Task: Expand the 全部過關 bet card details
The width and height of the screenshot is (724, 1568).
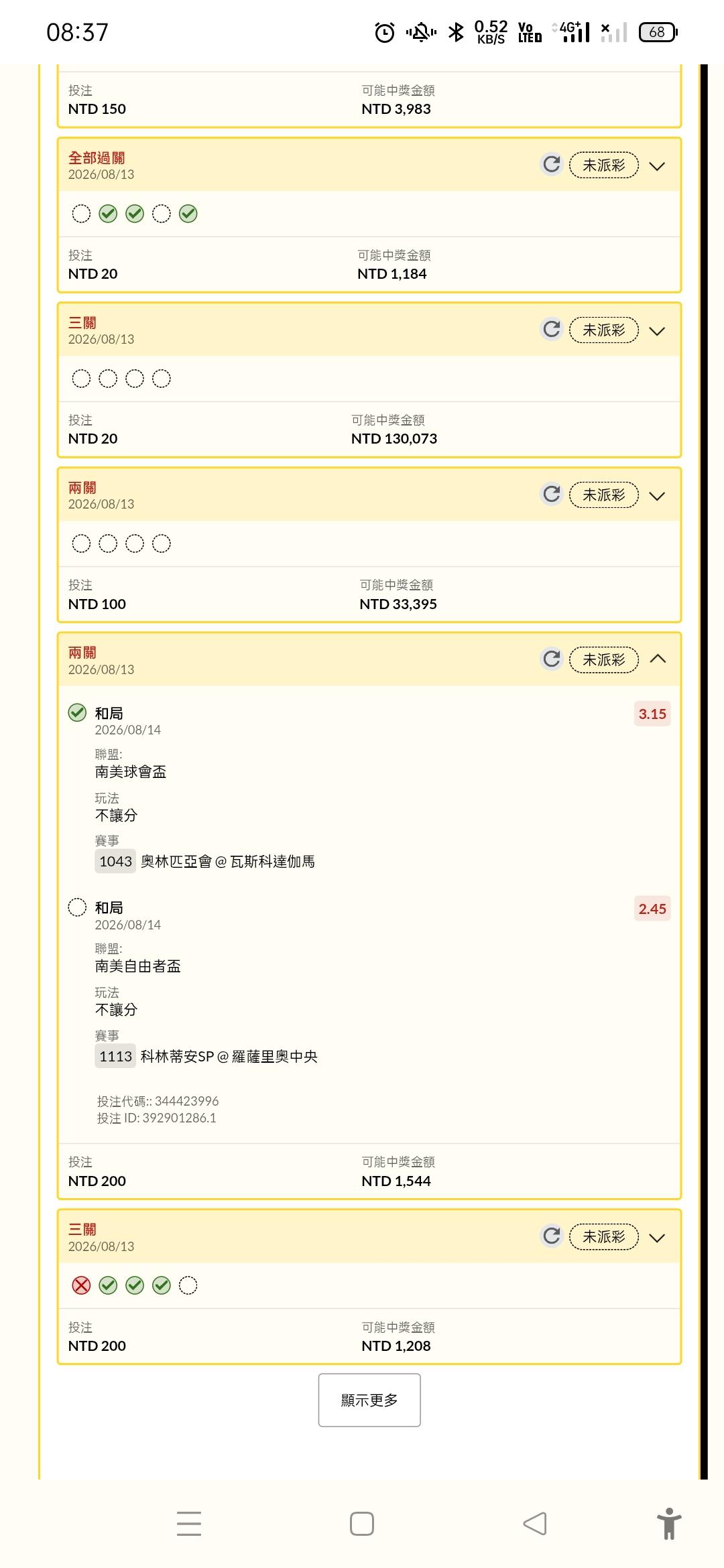Action: click(x=657, y=166)
